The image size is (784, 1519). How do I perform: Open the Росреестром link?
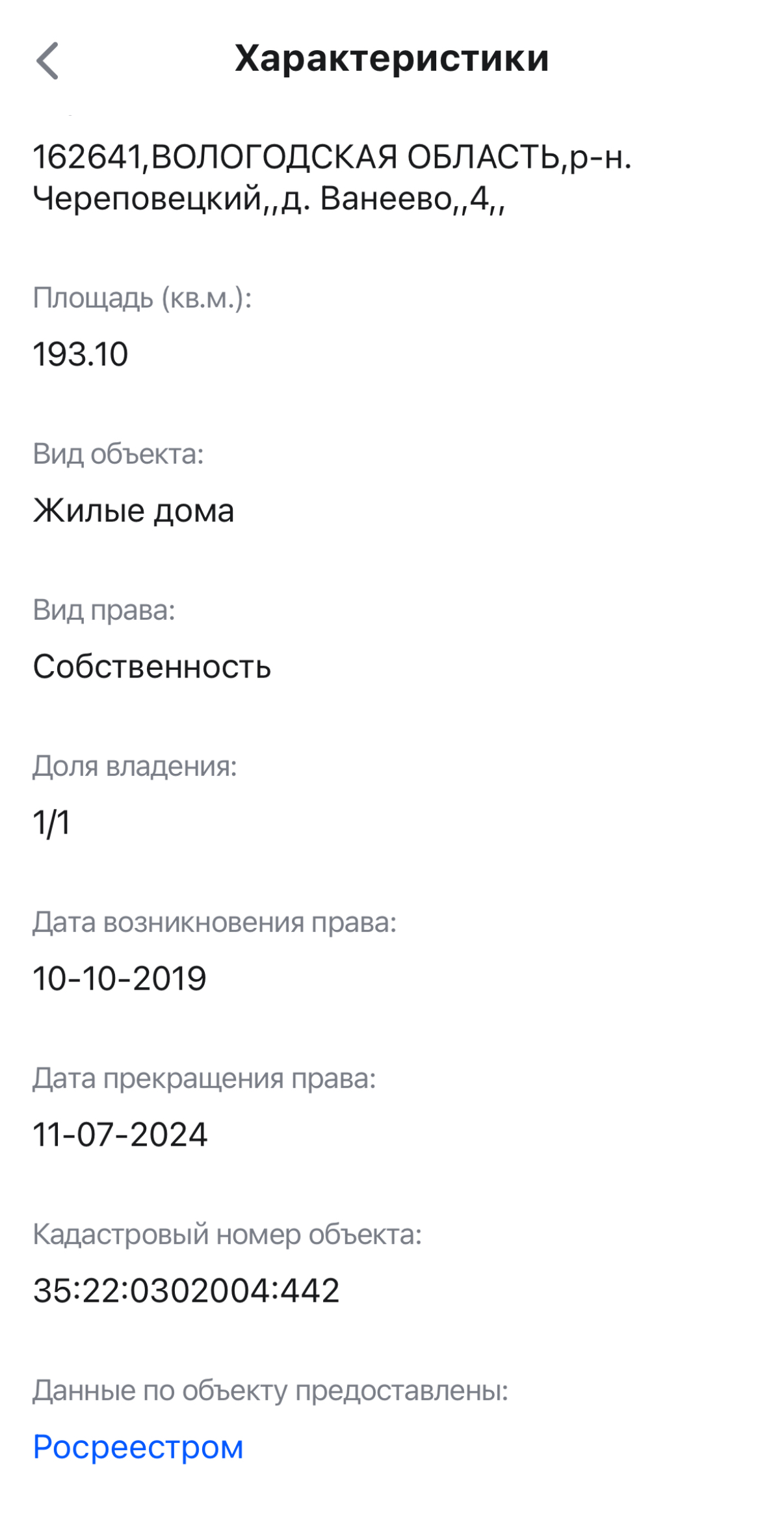(138, 1446)
